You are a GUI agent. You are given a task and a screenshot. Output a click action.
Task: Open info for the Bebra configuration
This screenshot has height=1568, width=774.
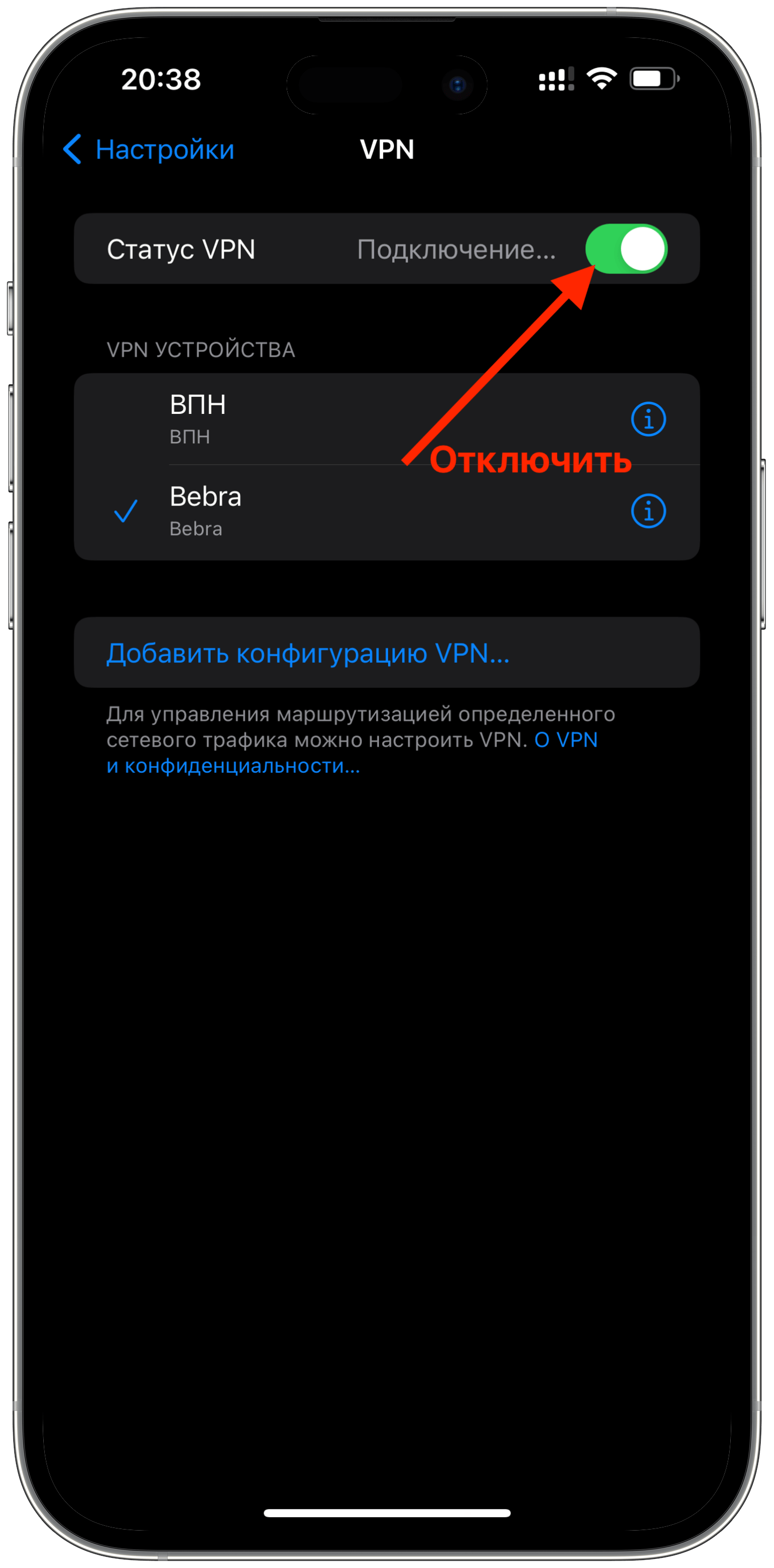tap(648, 511)
